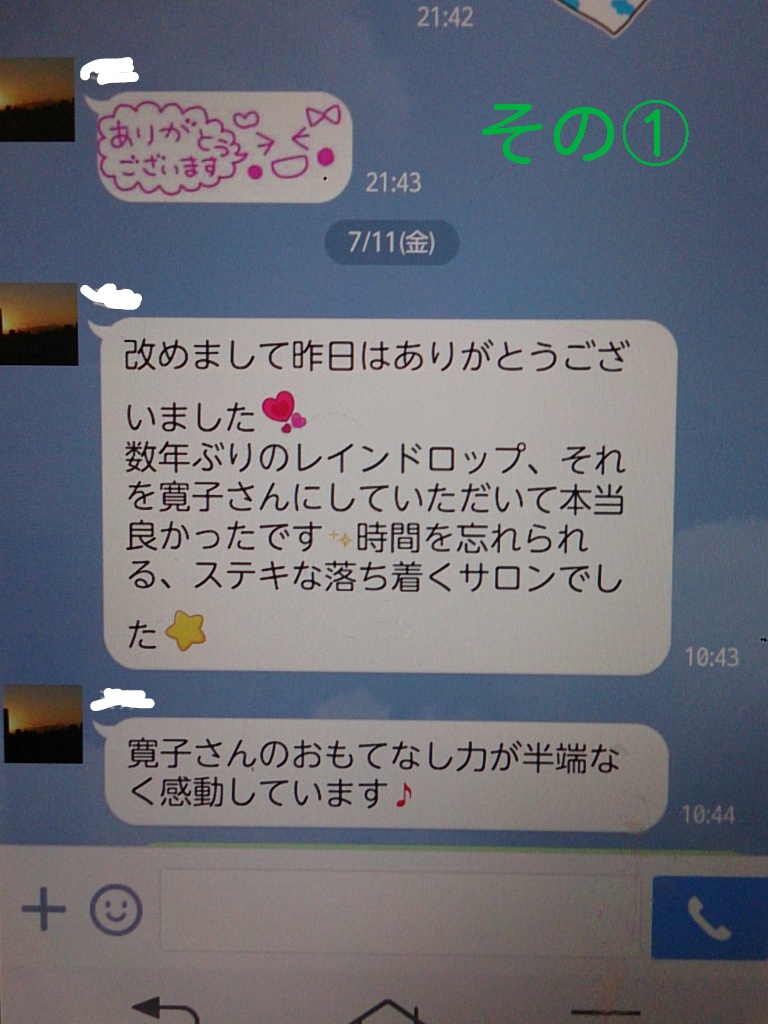This screenshot has height=1024, width=768.
Task: Go to the home screen via home button
Action: click(x=388, y=1010)
